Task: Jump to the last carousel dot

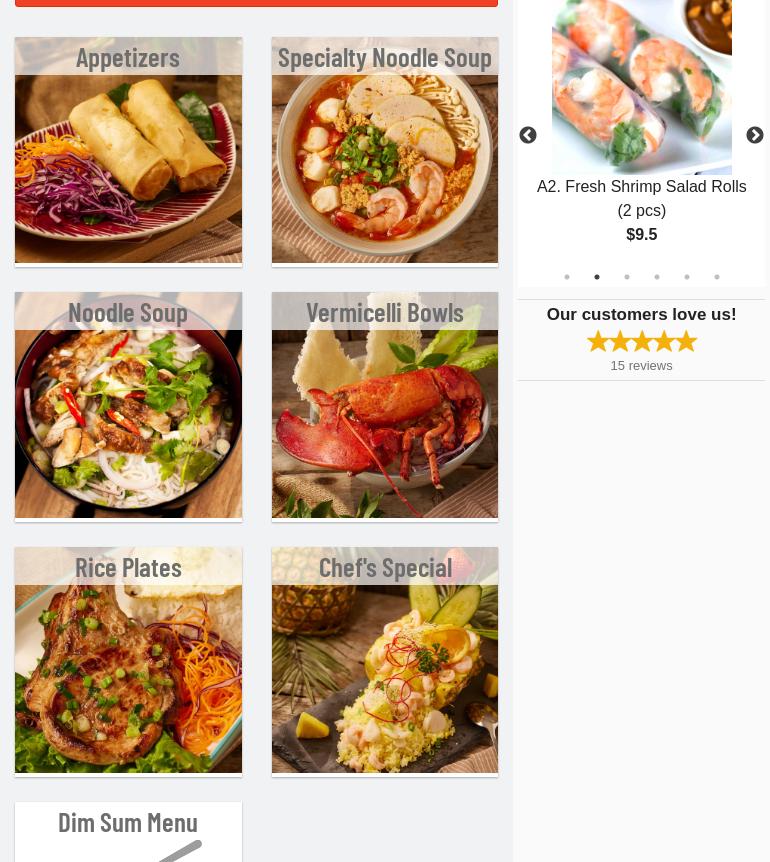Action: pyautogui.click(x=717, y=277)
